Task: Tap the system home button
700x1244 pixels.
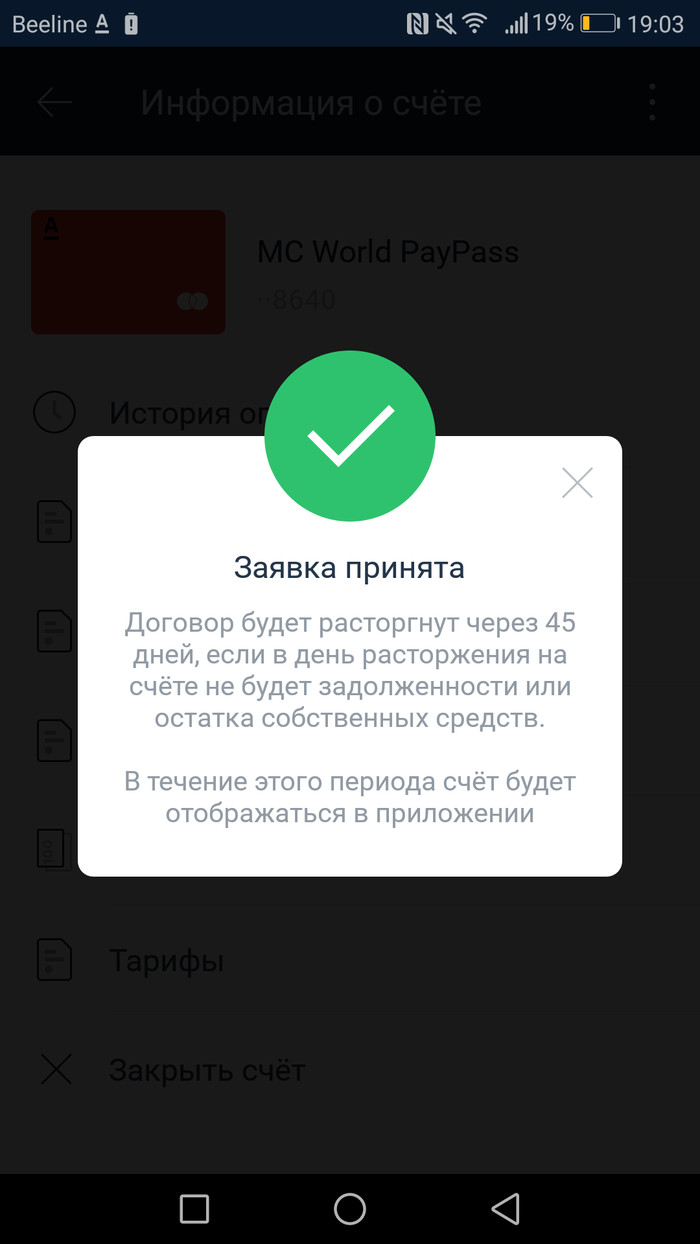Action: click(350, 1209)
